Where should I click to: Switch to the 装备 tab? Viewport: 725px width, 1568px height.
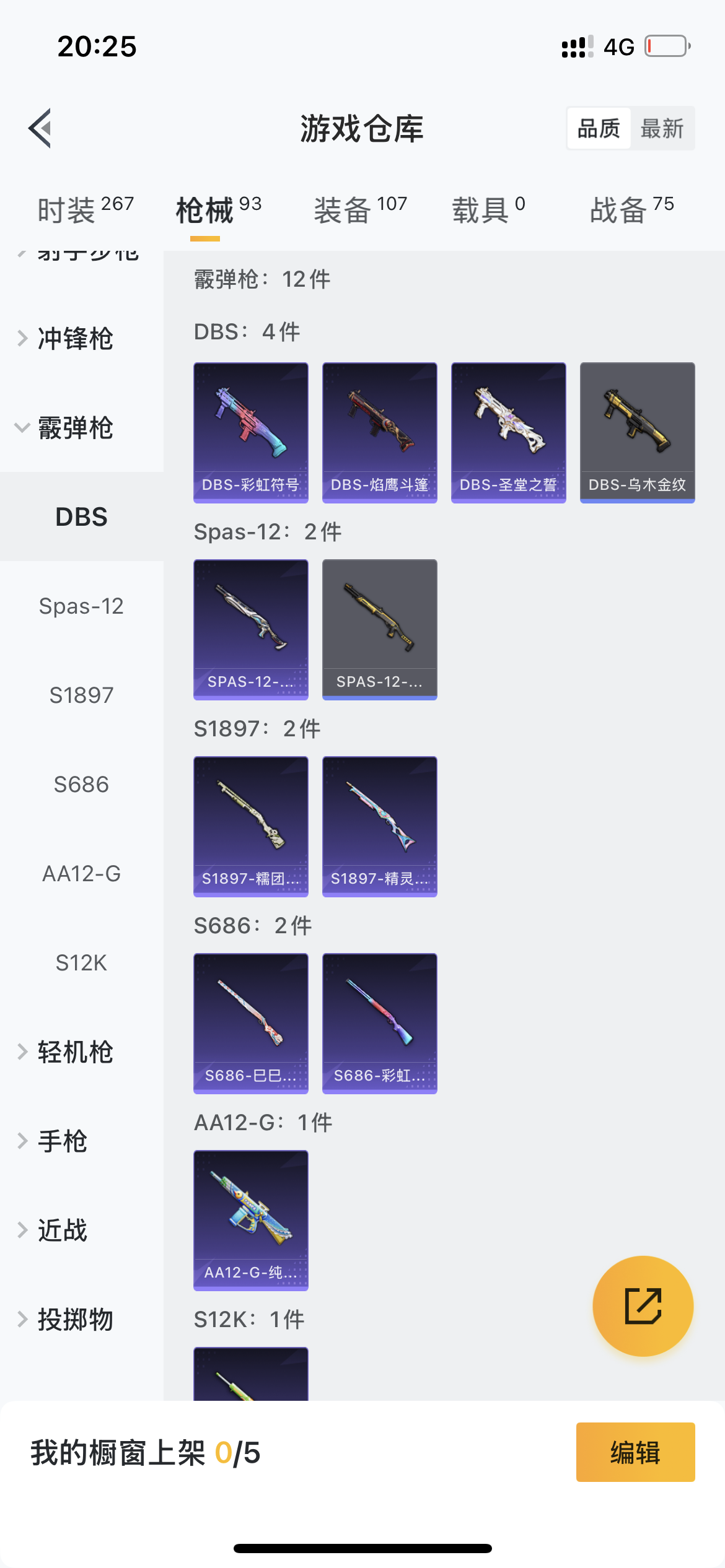point(360,209)
